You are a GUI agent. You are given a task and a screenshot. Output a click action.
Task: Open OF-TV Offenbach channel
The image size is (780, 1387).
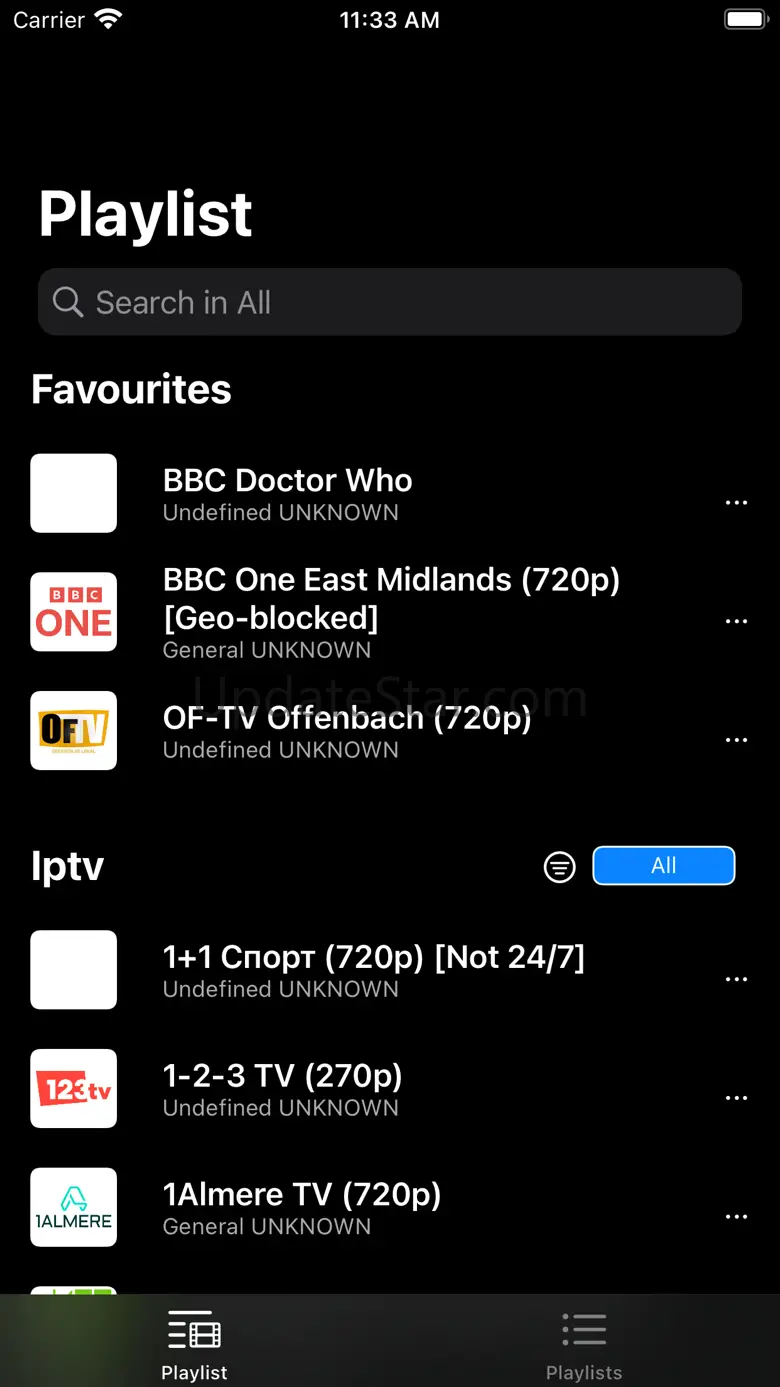pos(347,730)
